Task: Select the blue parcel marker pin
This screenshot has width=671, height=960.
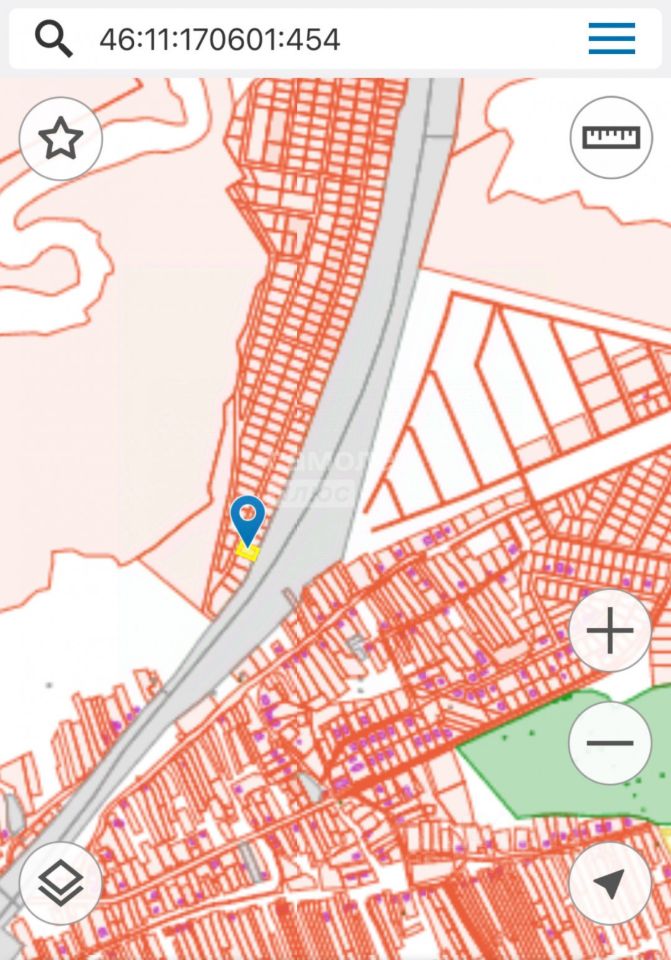Action: (247, 518)
